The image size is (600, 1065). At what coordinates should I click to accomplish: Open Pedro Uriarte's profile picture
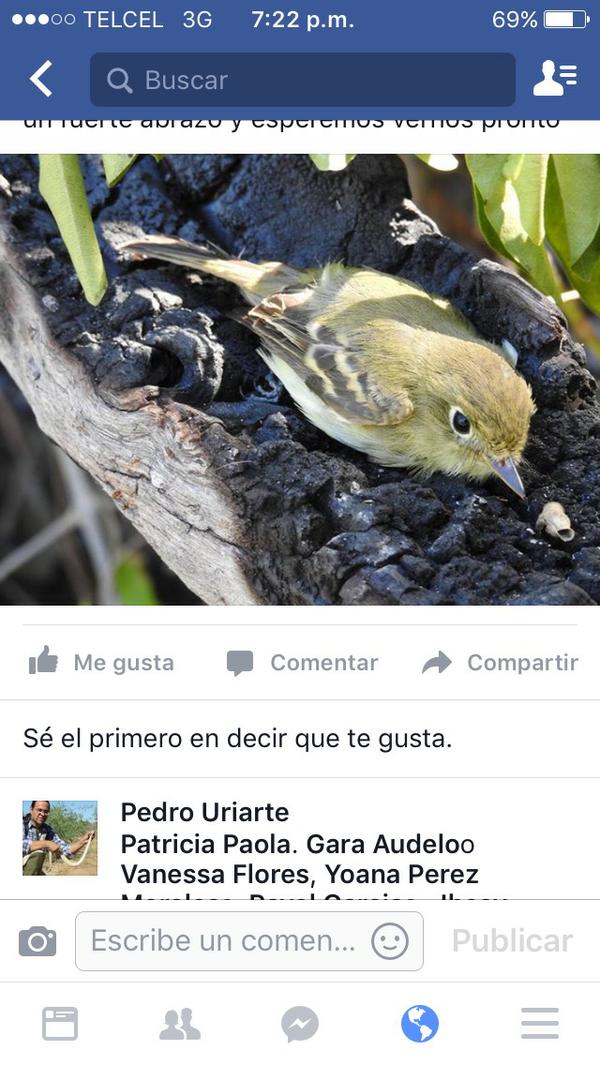[60, 838]
